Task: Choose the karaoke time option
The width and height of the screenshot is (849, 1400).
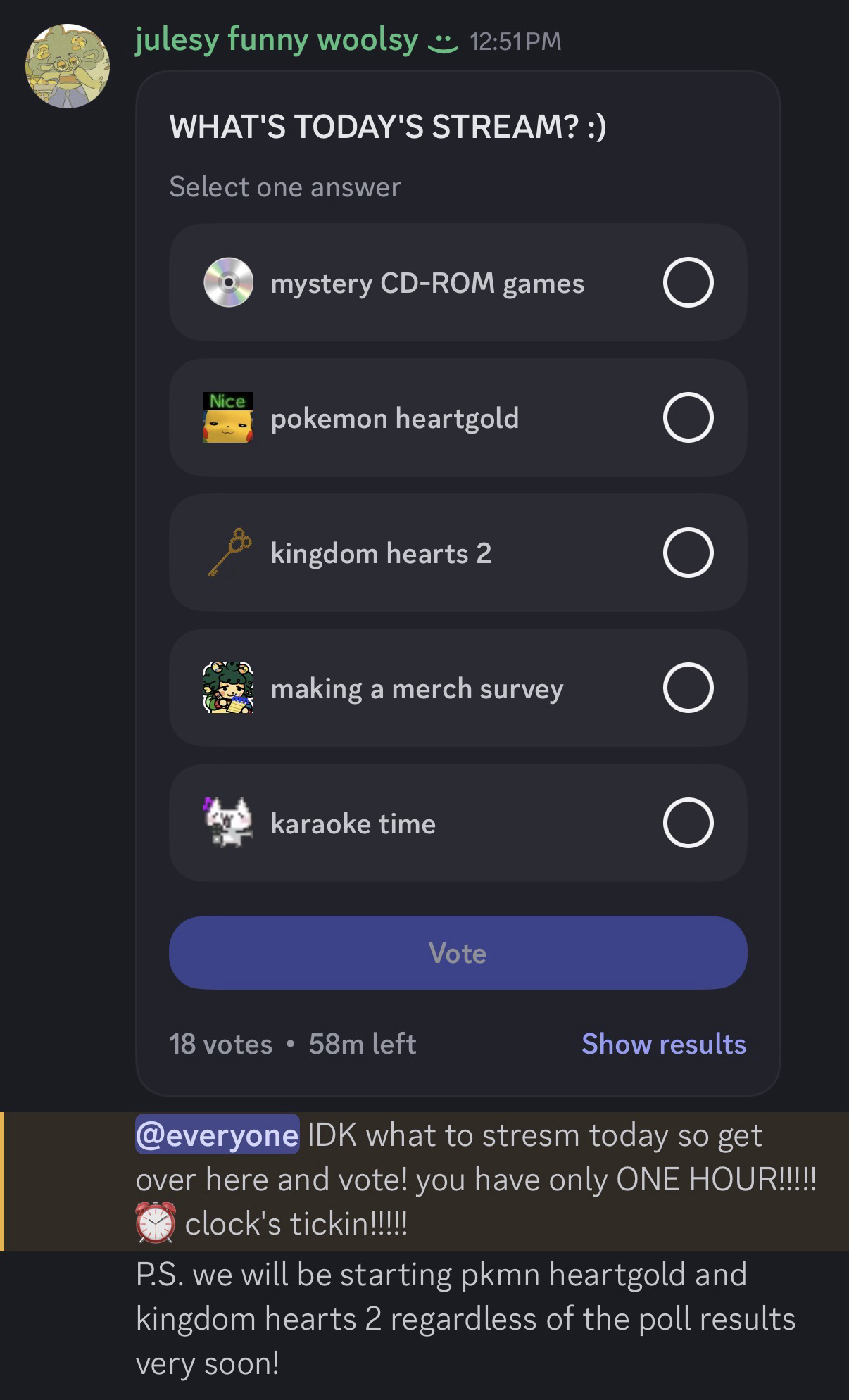Action: point(687,824)
